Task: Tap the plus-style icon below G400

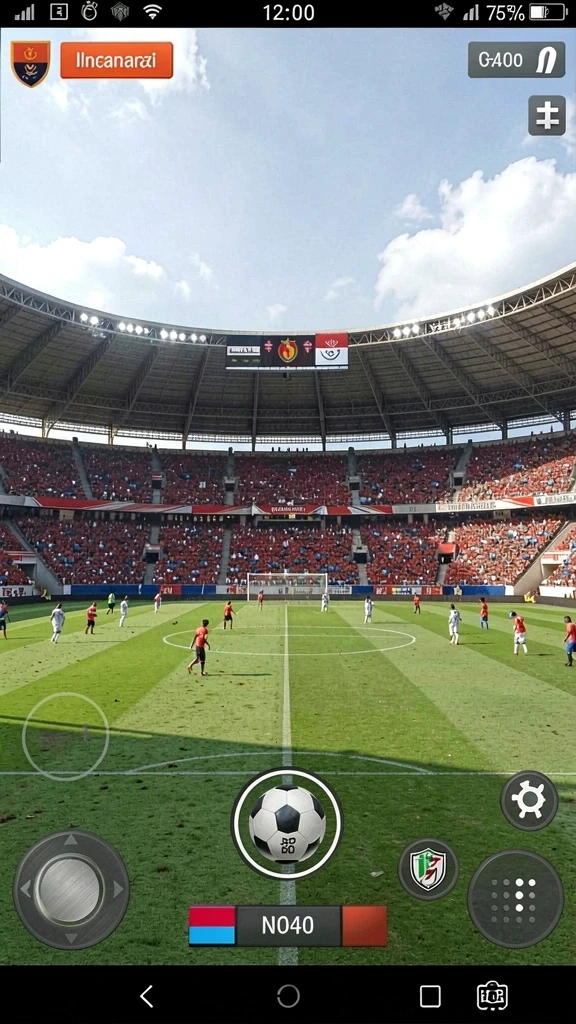Action: pyautogui.click(x=547, y=116)
